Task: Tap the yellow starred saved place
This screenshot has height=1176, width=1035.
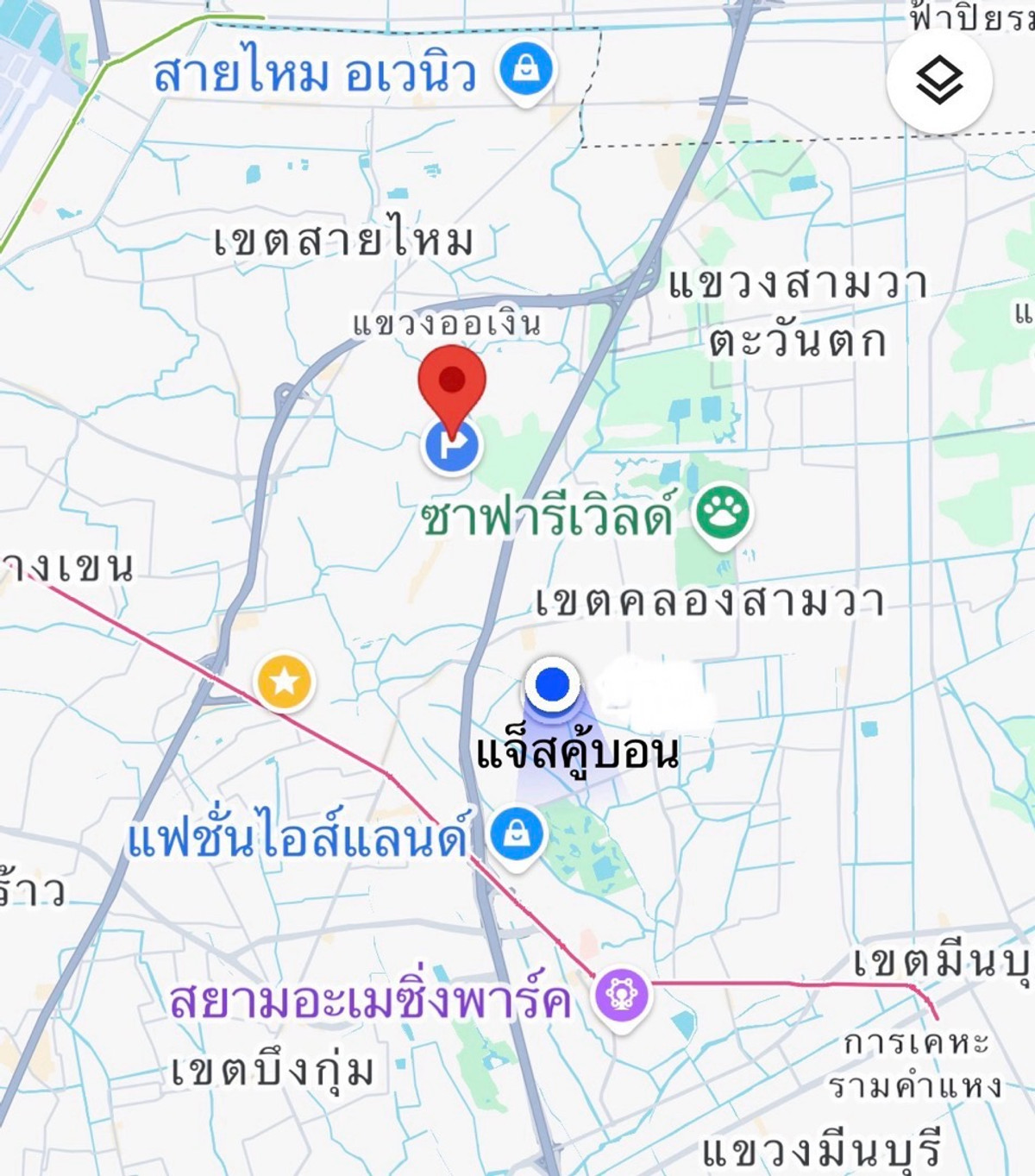Action: [285, 682]
